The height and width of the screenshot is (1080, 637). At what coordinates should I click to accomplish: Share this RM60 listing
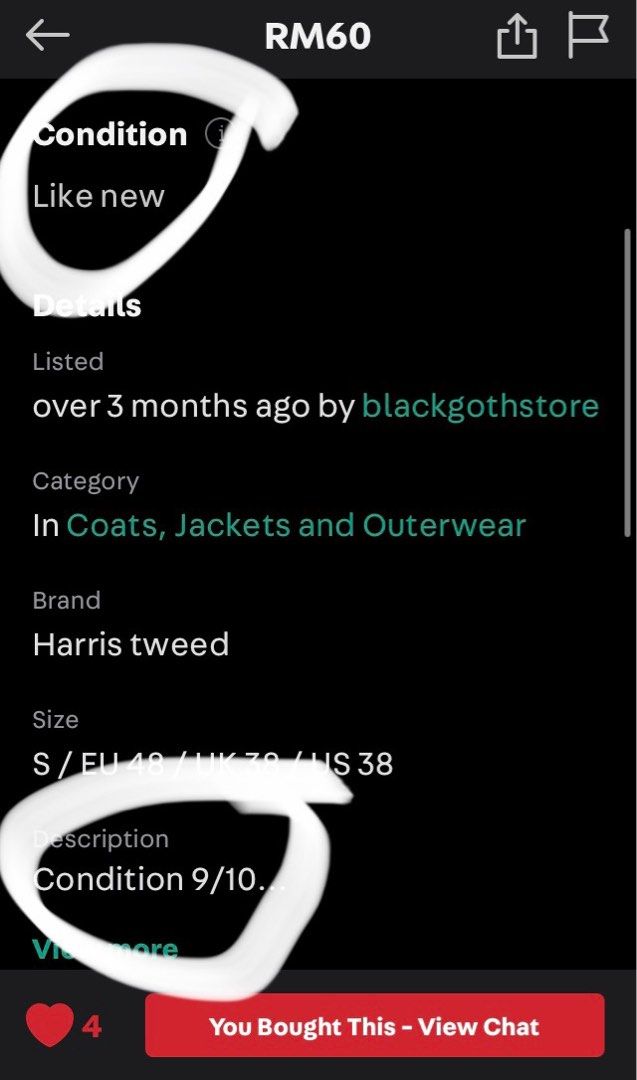click(x=516, y=35)
